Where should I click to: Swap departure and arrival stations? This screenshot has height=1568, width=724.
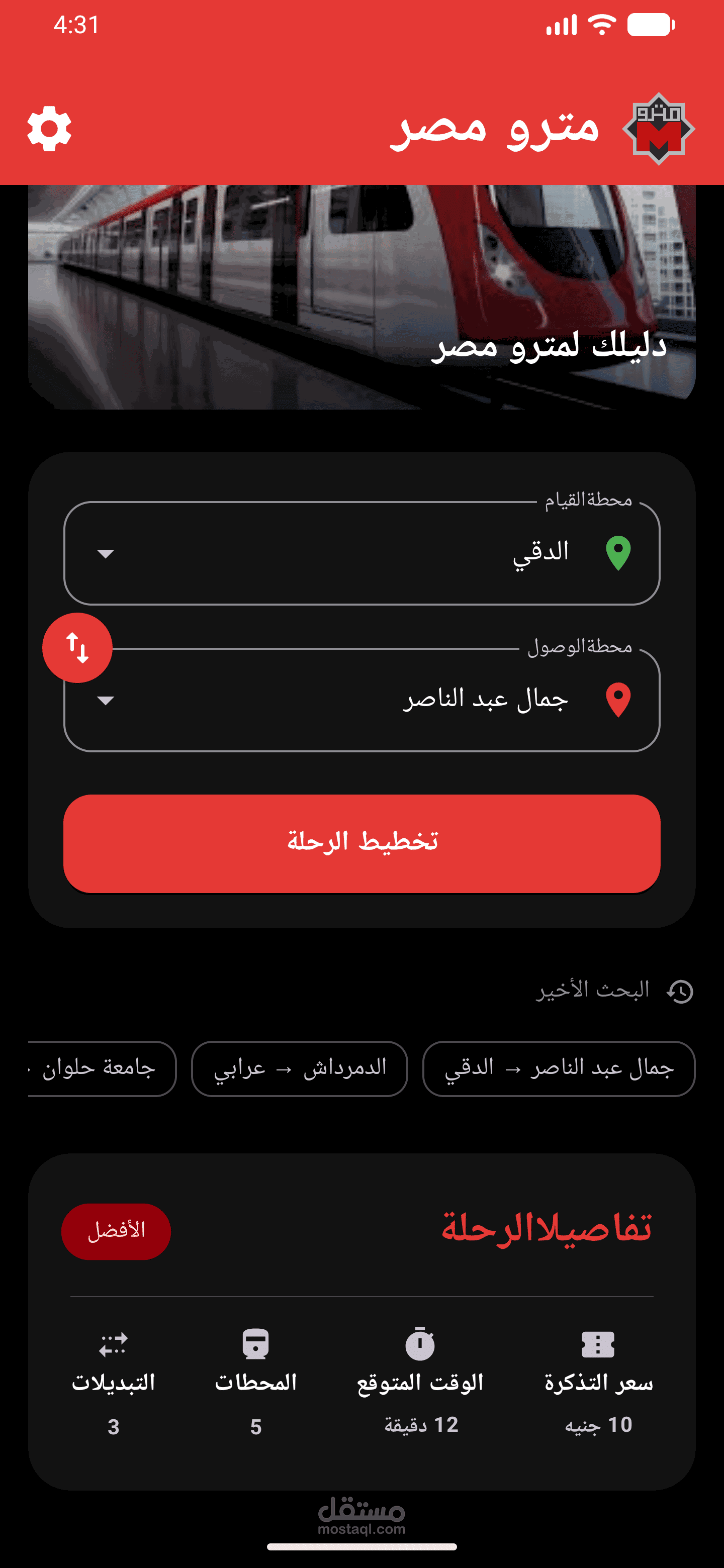click(x=77, y=647)
